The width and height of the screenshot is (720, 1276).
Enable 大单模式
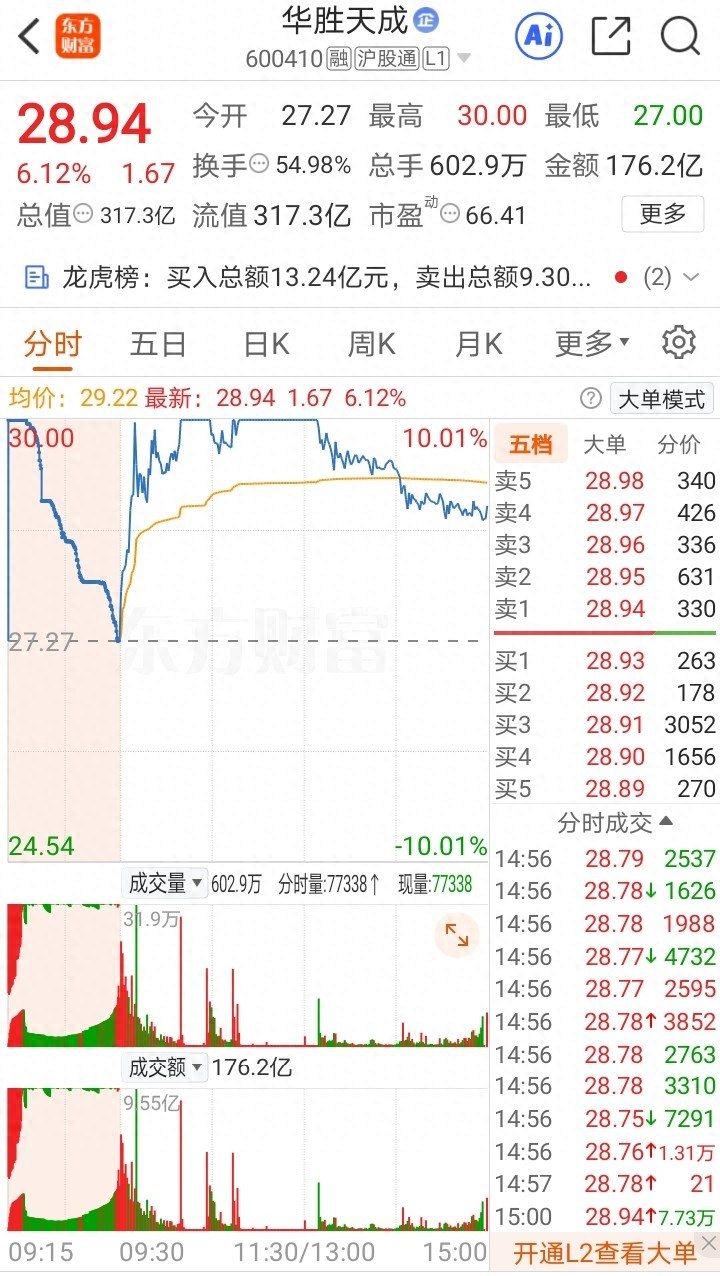[662, 399]
